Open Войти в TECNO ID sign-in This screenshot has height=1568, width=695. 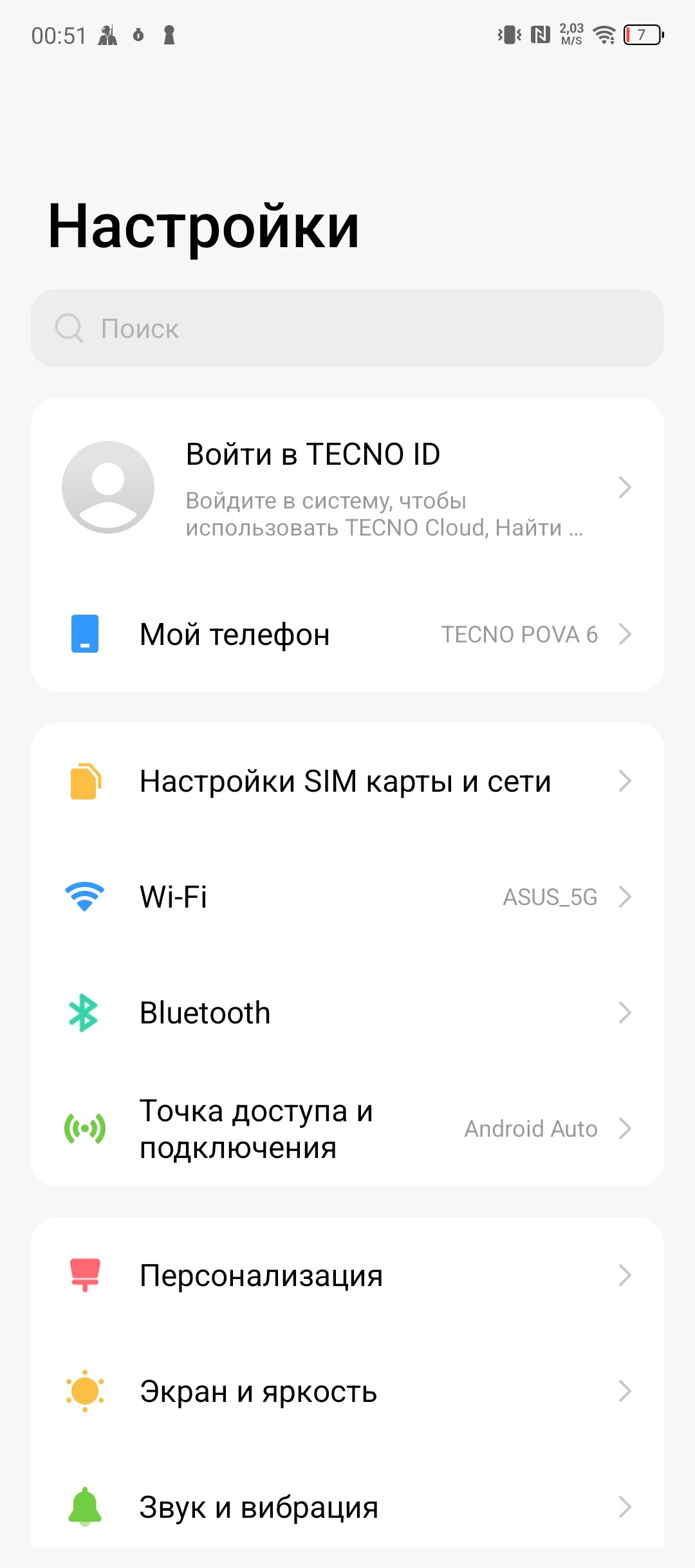347,487
